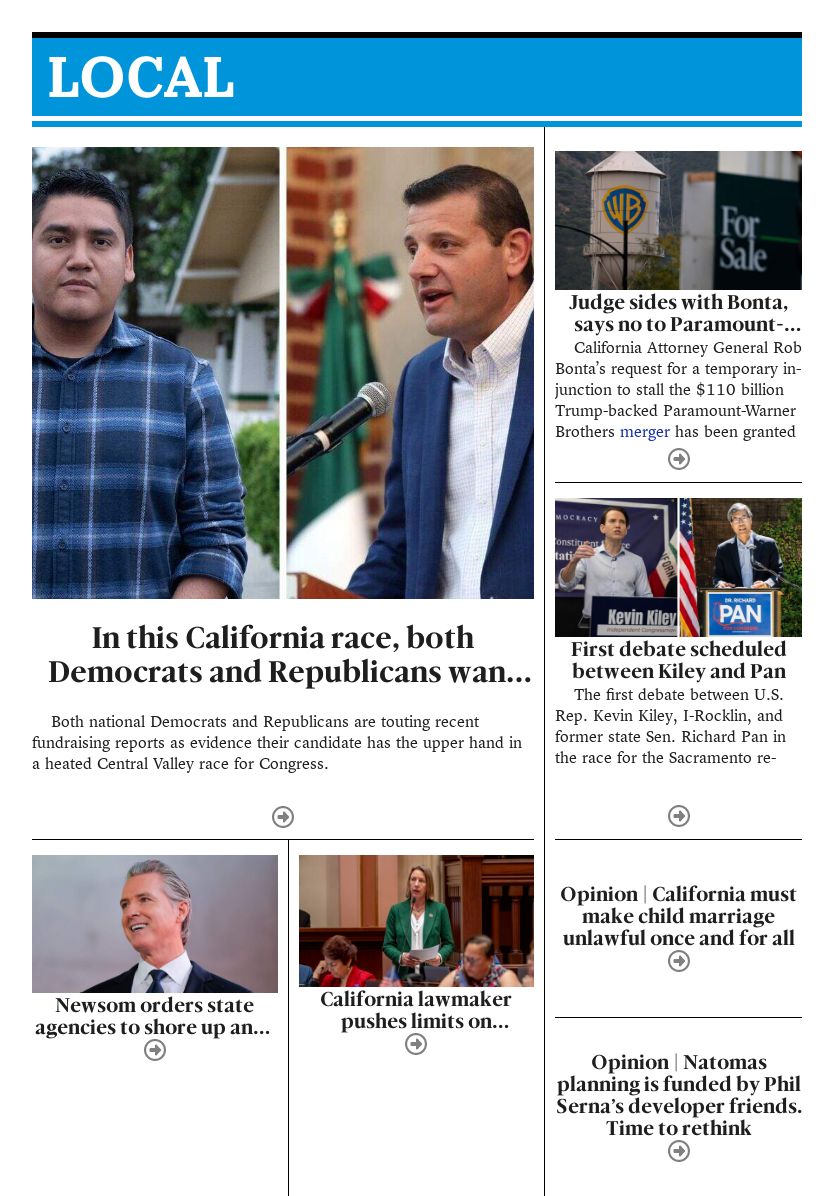Tap arrow under Natomas planning opinion piece
This screenshot has width=834, height=1196.
678,1151
